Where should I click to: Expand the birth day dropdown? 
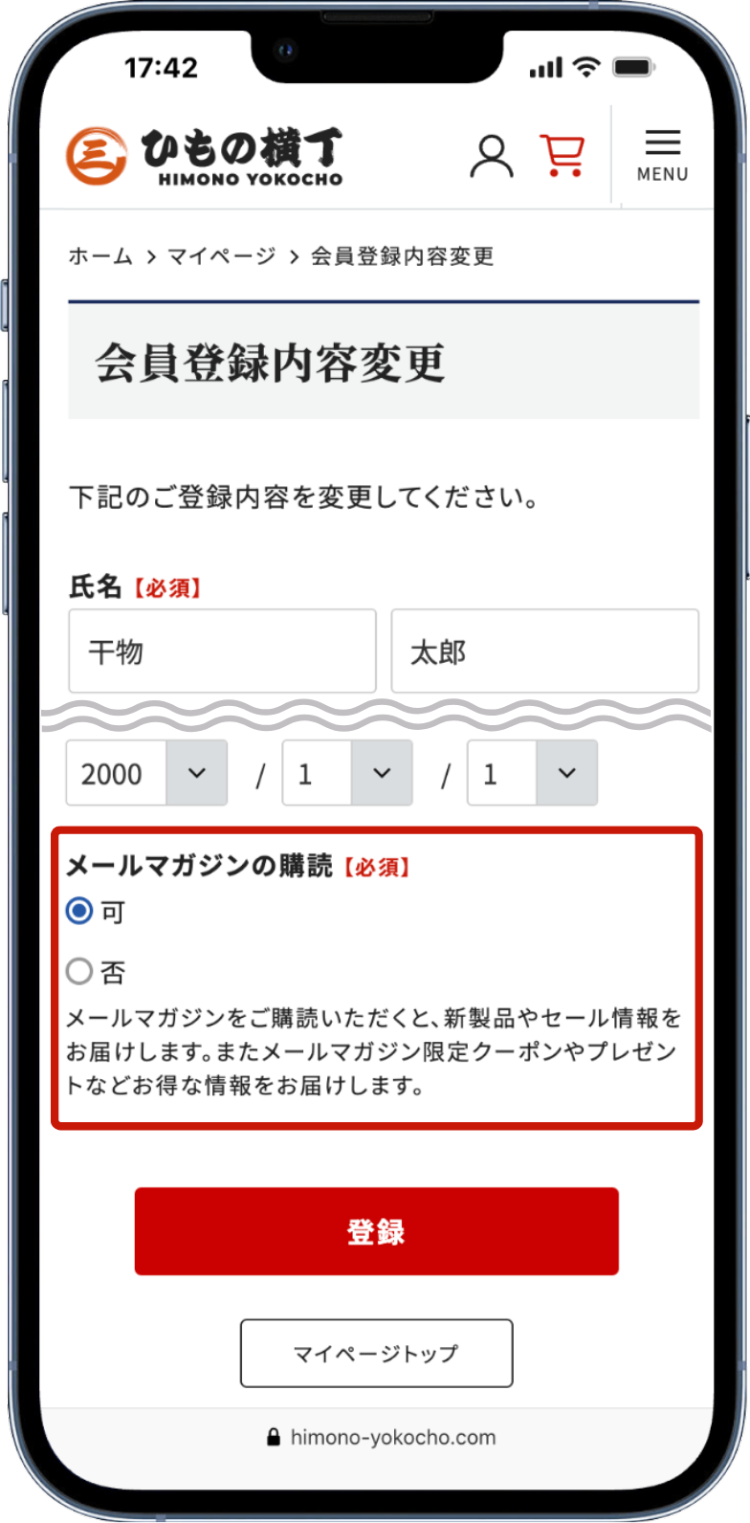tap(532, 774)
